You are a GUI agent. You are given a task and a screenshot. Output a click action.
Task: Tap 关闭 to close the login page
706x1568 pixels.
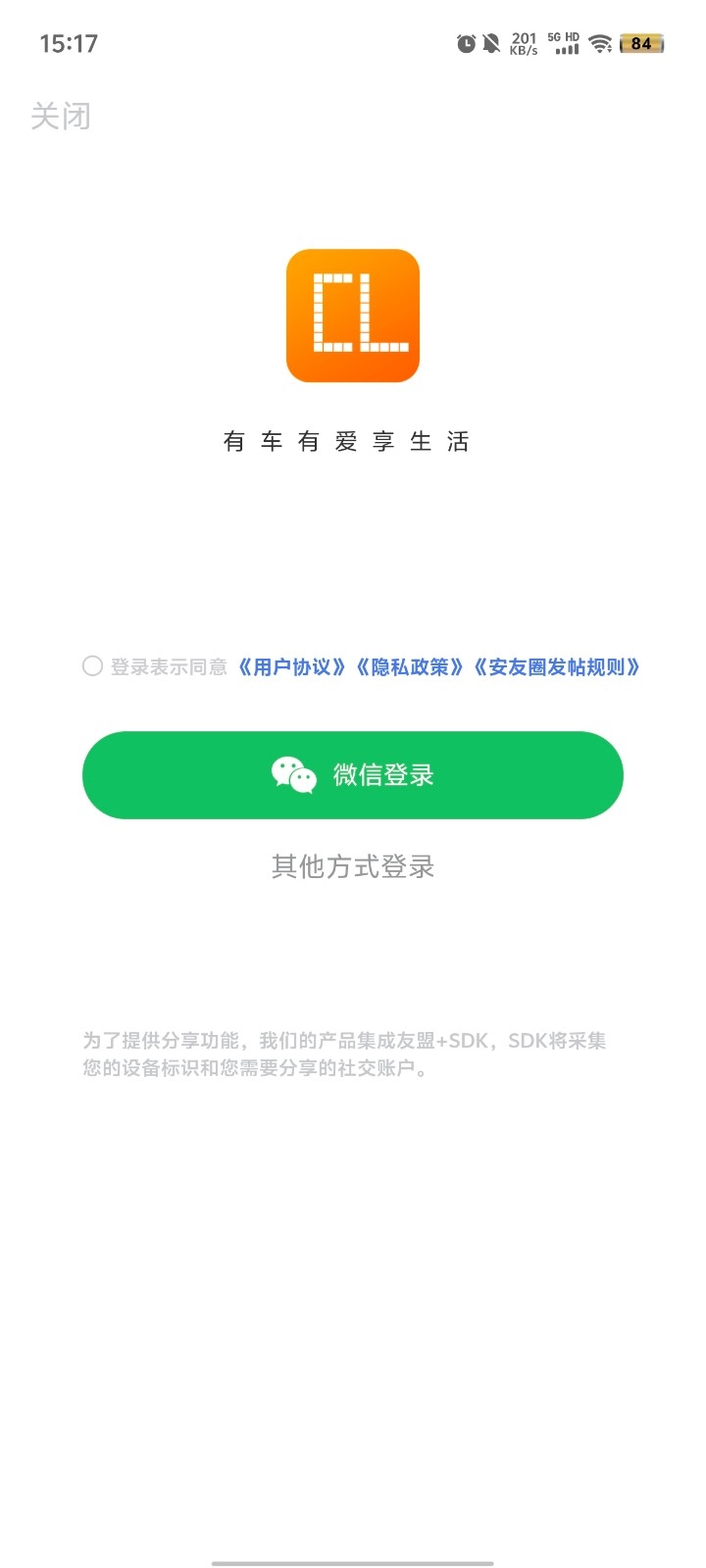click(x=62, y=116)
